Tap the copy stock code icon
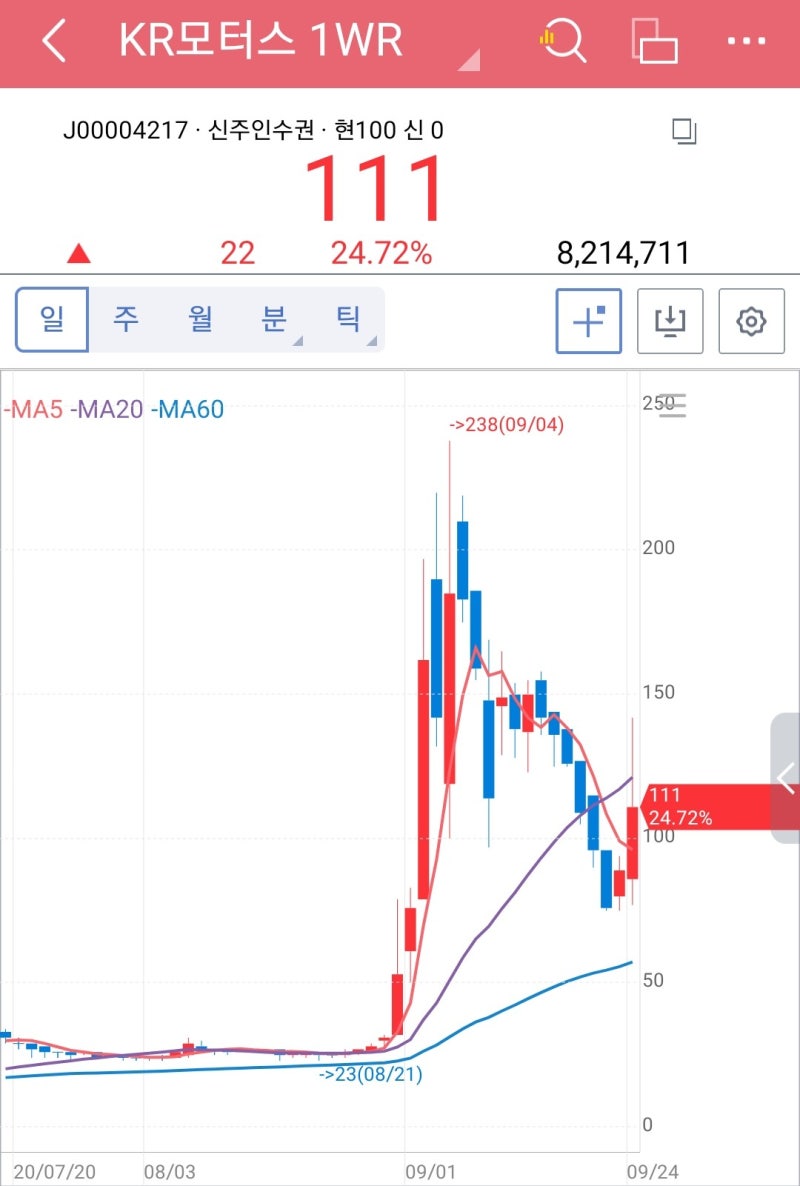Screen dimensions: 800x1186 pos(684,131)
